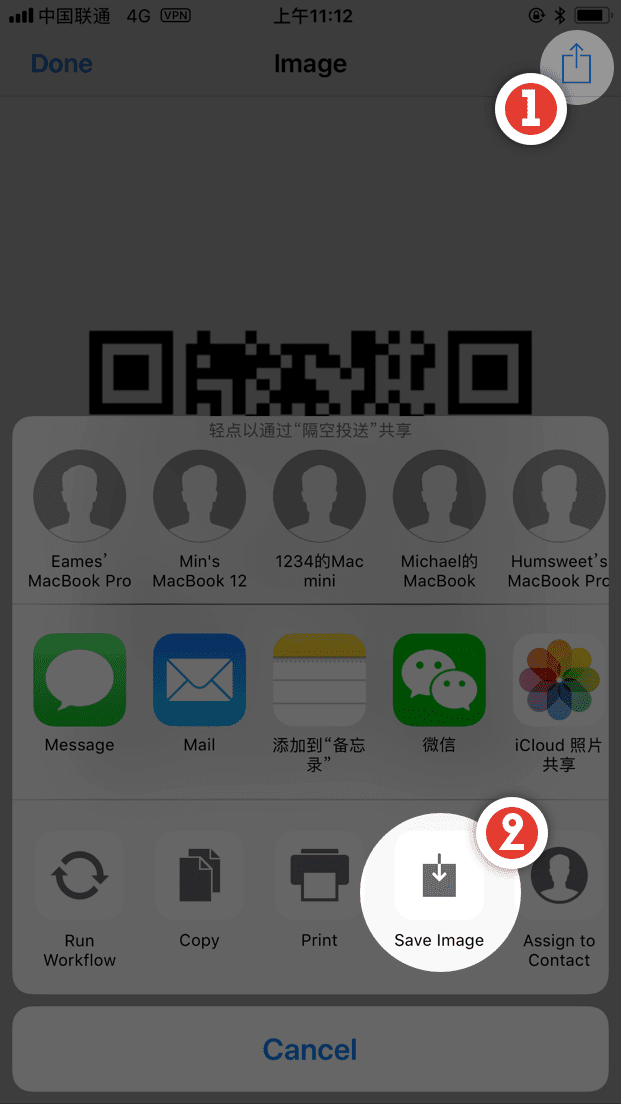Share the image to 微信

tap(440, 679)
